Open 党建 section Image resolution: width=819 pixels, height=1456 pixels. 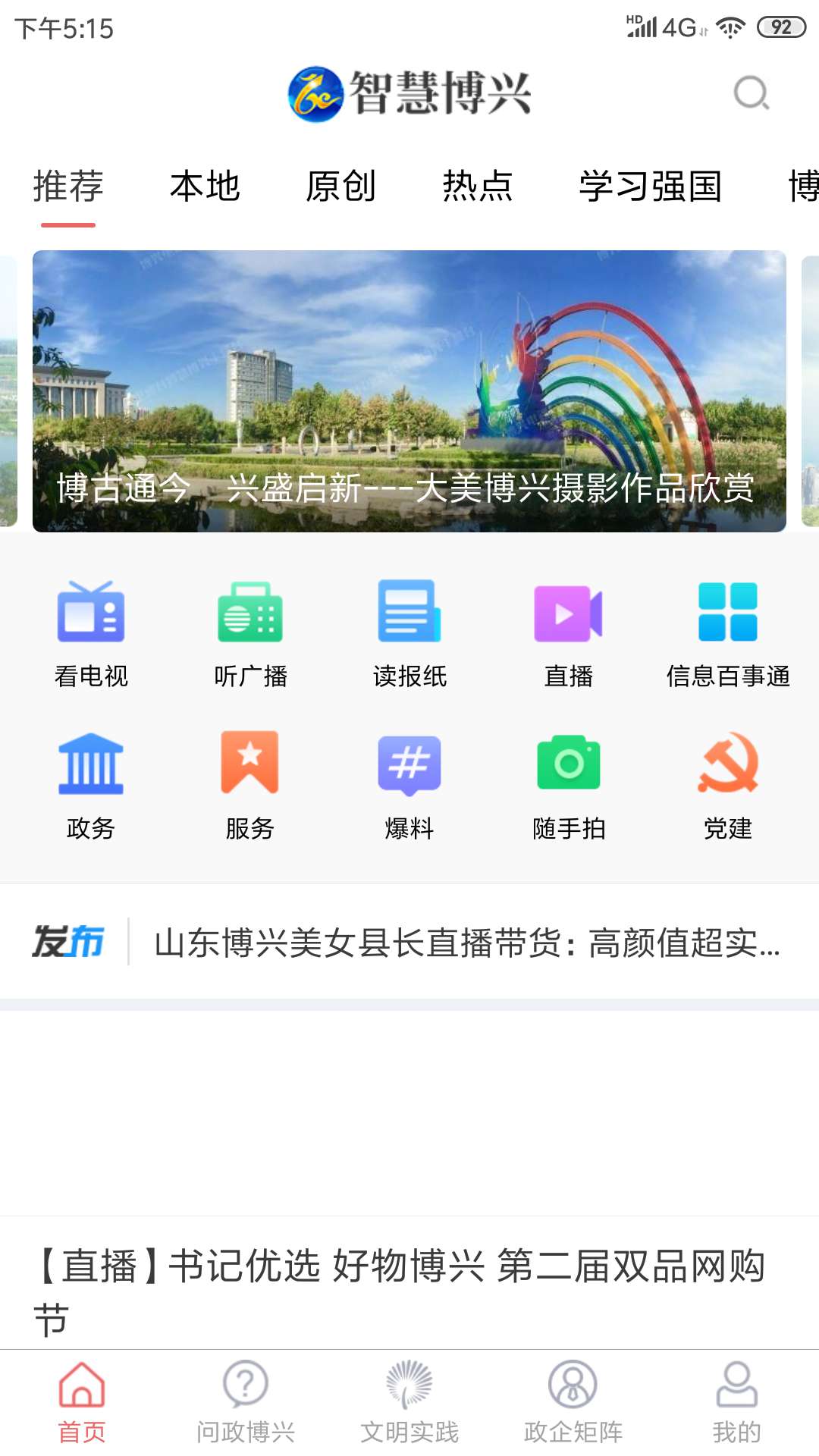point(728,785)
